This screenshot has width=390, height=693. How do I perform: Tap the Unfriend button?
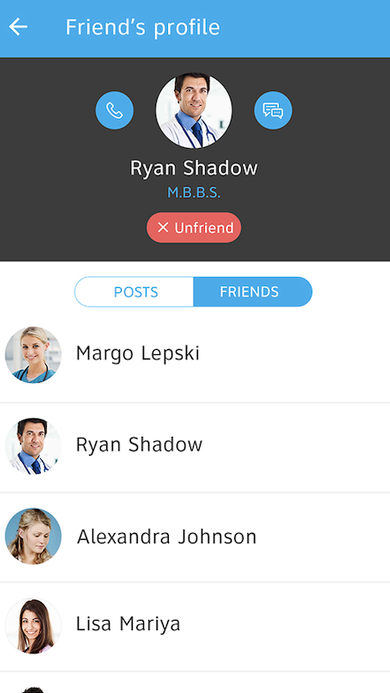tap(194, 228)
